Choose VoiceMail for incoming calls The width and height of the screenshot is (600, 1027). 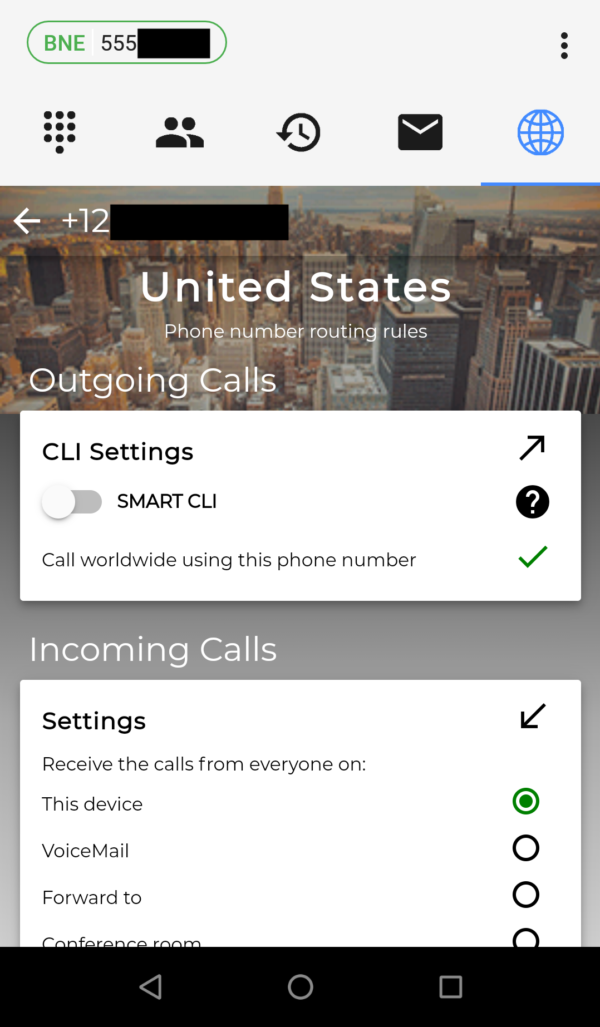[x=525, y=848]
